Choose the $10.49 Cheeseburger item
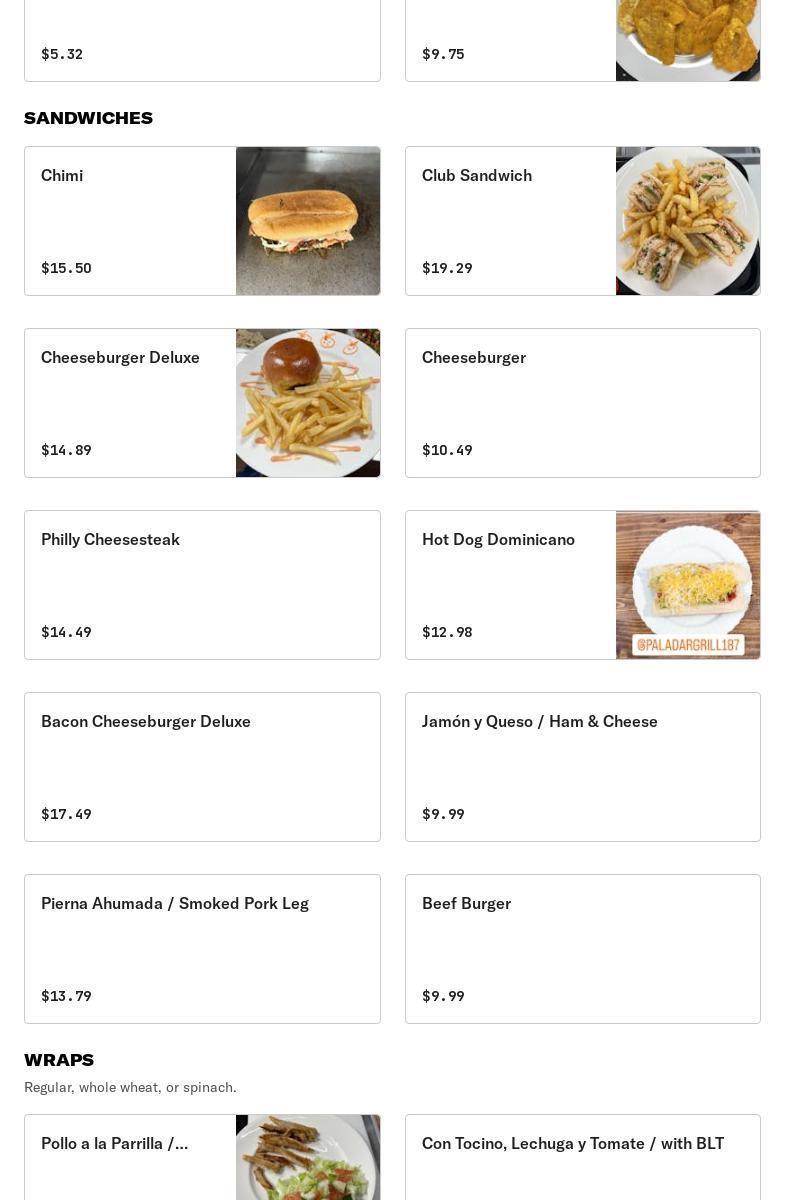 582,403
